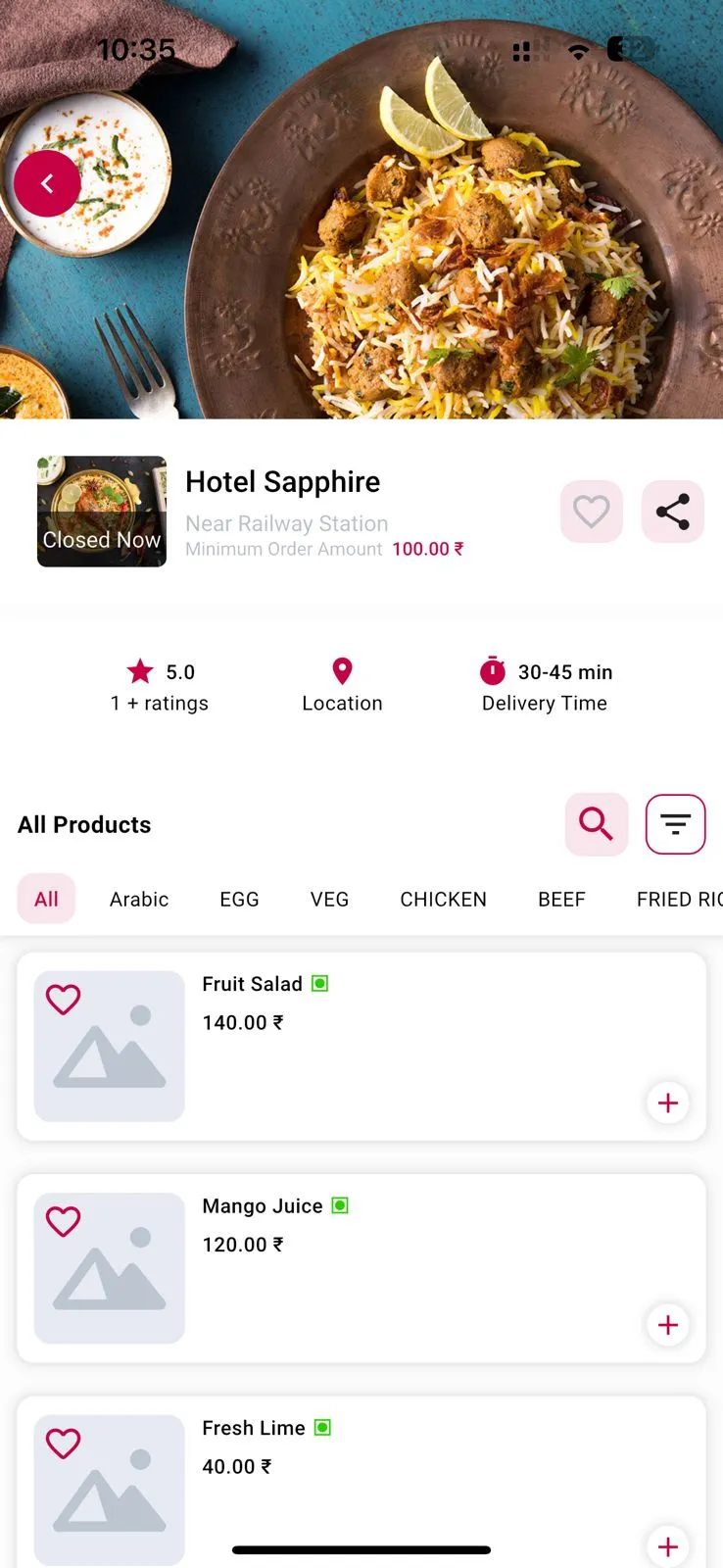This screenshot has width=723, height=1568.
Task: Select the VEG category chip
Action: pos(329,899)
